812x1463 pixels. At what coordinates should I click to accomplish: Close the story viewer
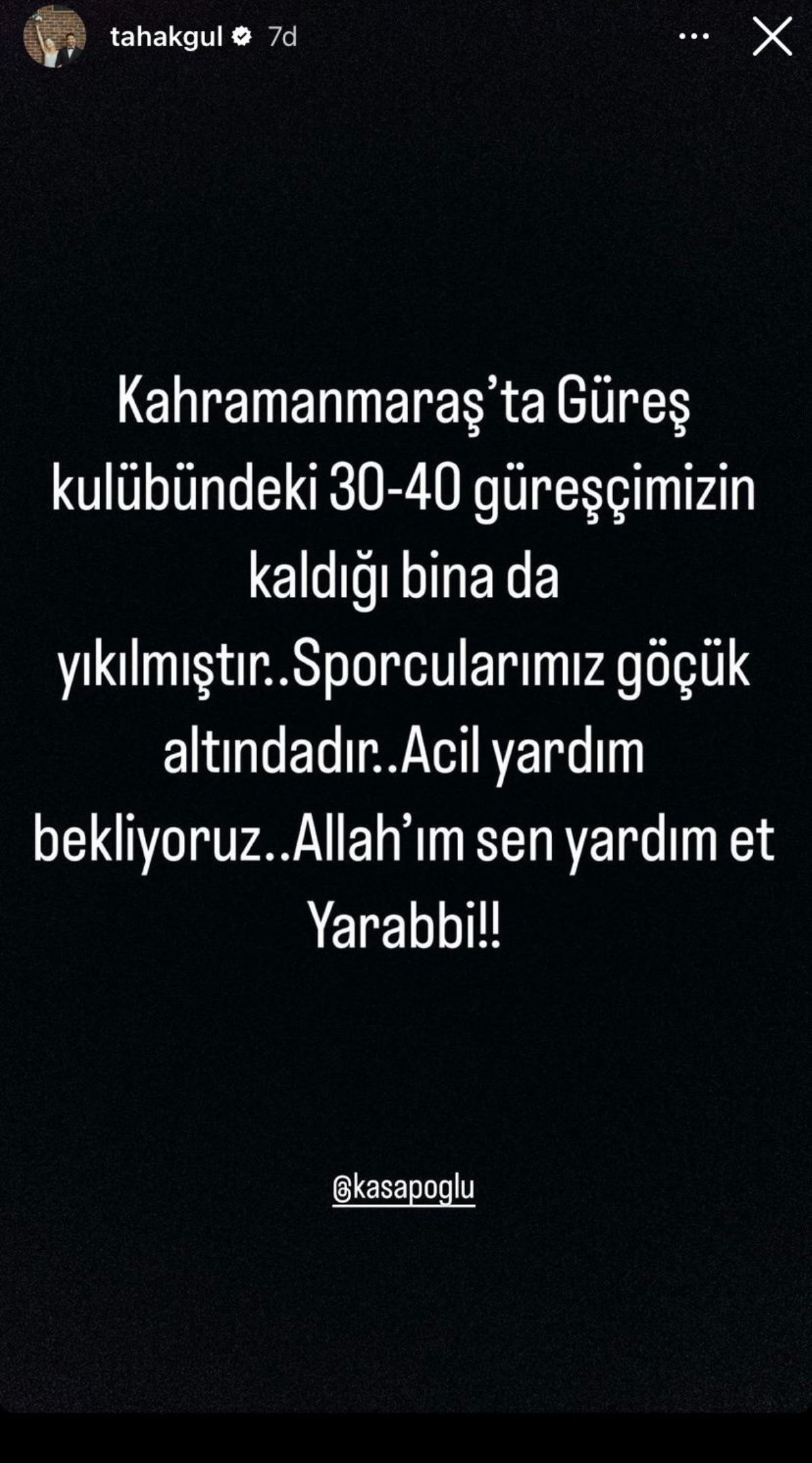click(x=772, y=37)
